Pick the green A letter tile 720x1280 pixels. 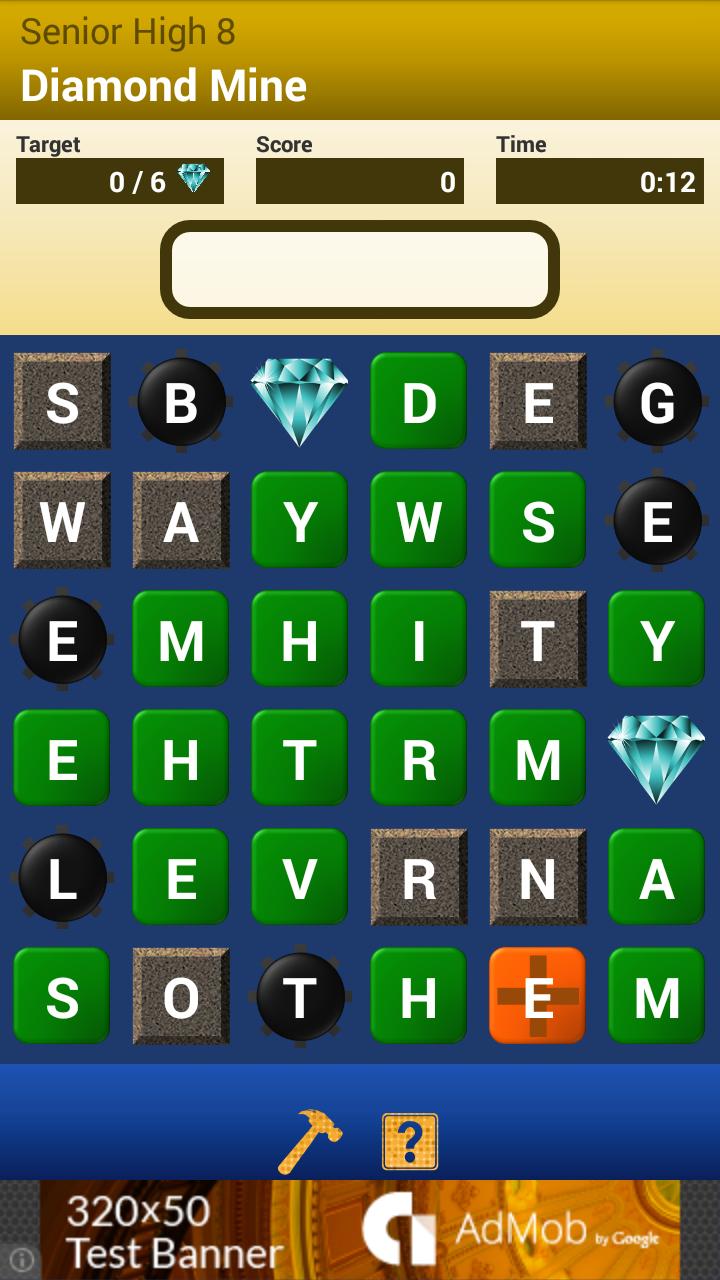(x=657, y=878)
